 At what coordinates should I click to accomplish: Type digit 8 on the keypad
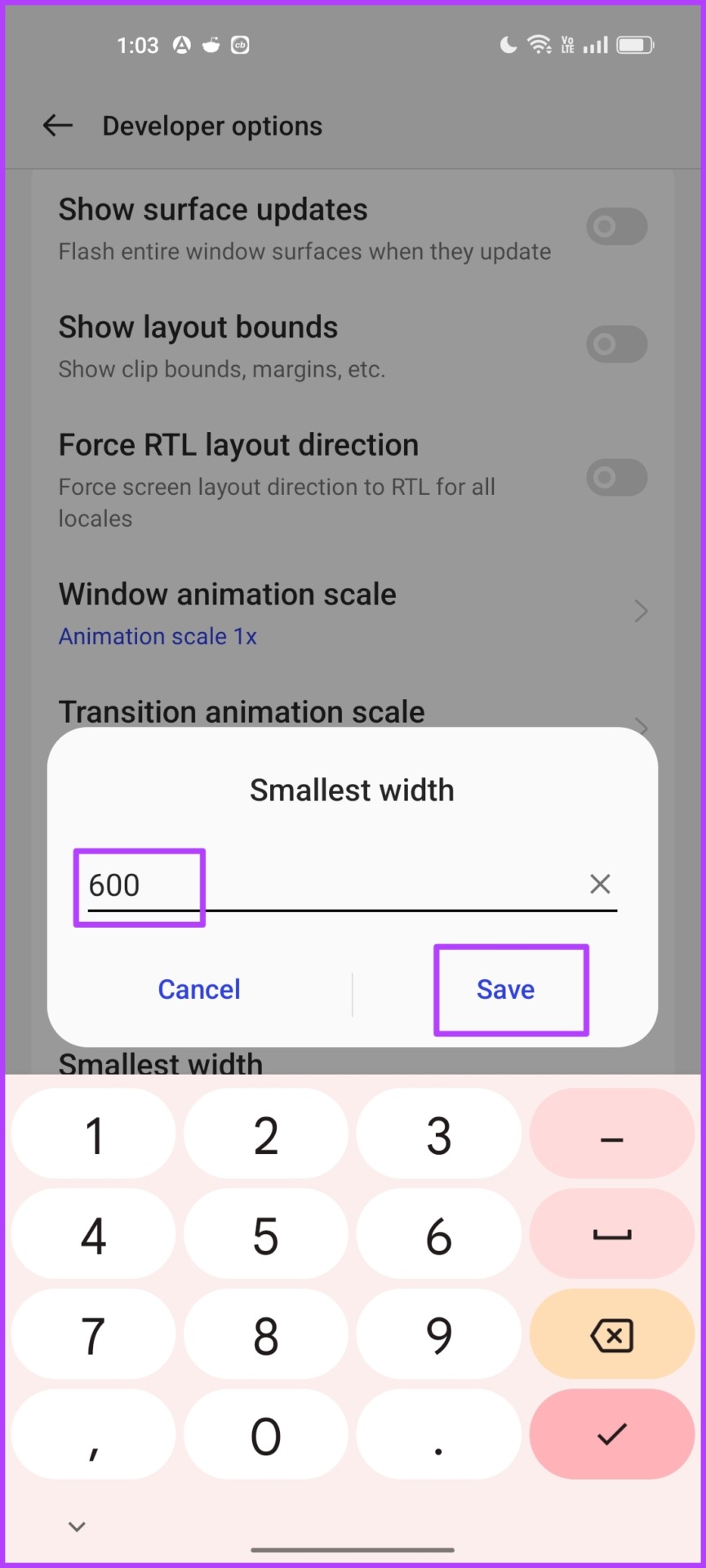click(266, 1334)
